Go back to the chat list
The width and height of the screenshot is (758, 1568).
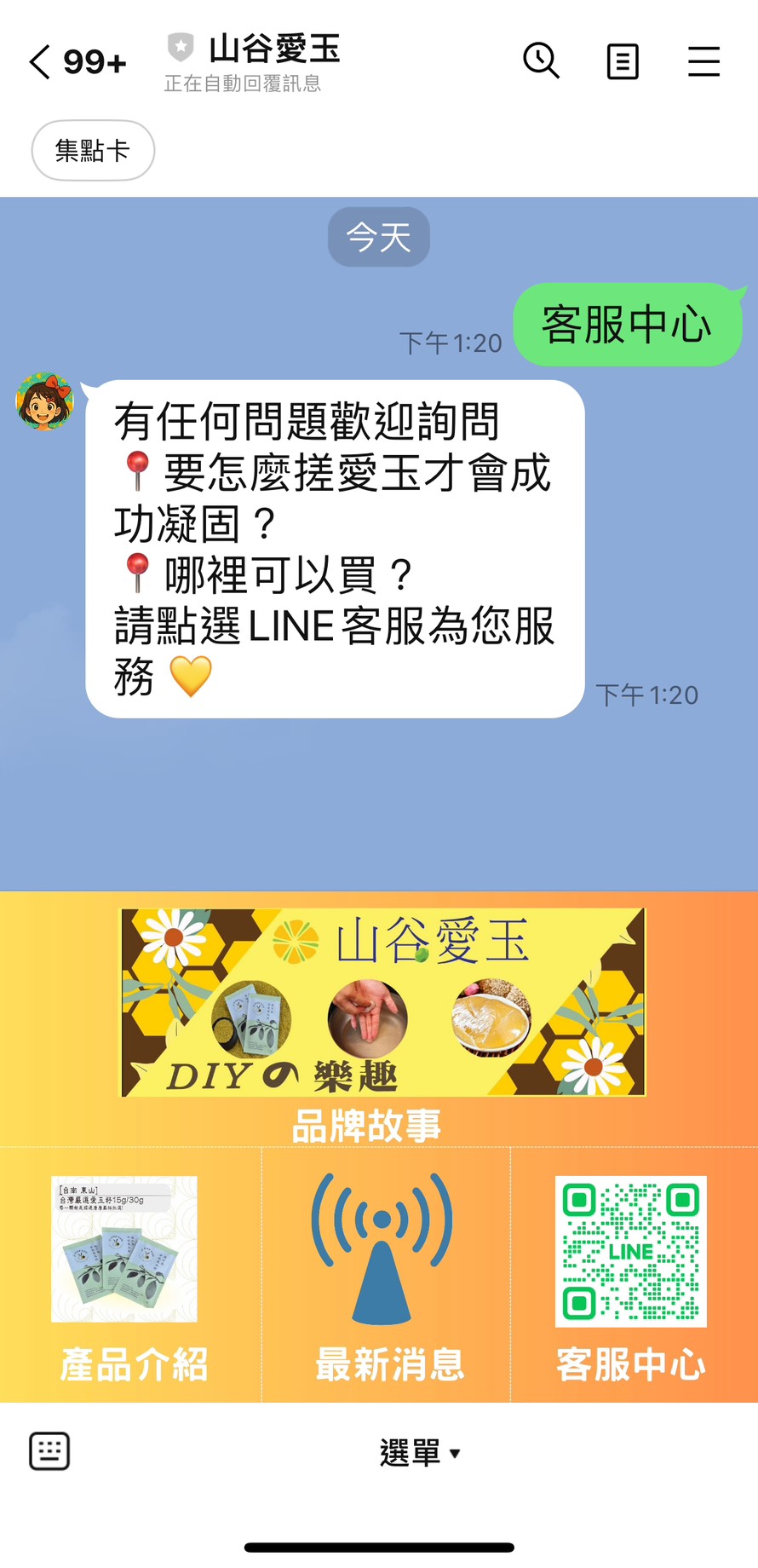(x=41, y=62)
